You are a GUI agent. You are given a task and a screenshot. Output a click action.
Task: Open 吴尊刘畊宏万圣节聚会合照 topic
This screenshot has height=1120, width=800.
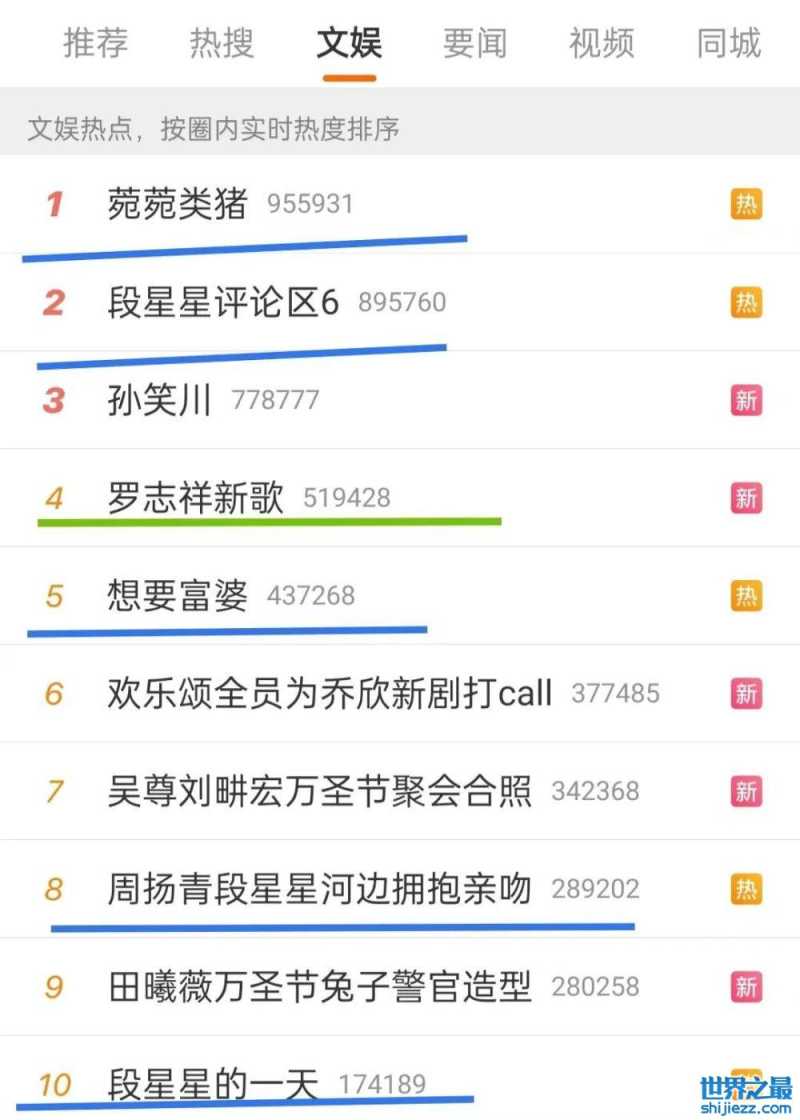tap(320, 791)
